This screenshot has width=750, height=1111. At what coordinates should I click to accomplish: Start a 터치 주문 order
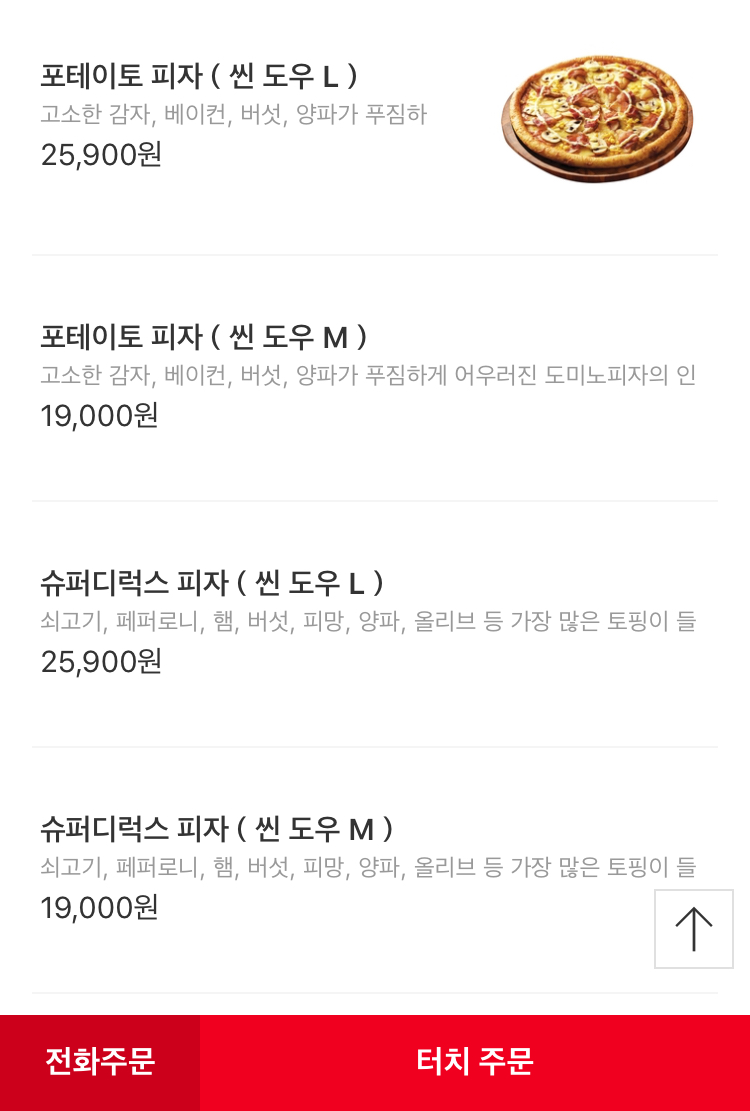(475, 1062)
